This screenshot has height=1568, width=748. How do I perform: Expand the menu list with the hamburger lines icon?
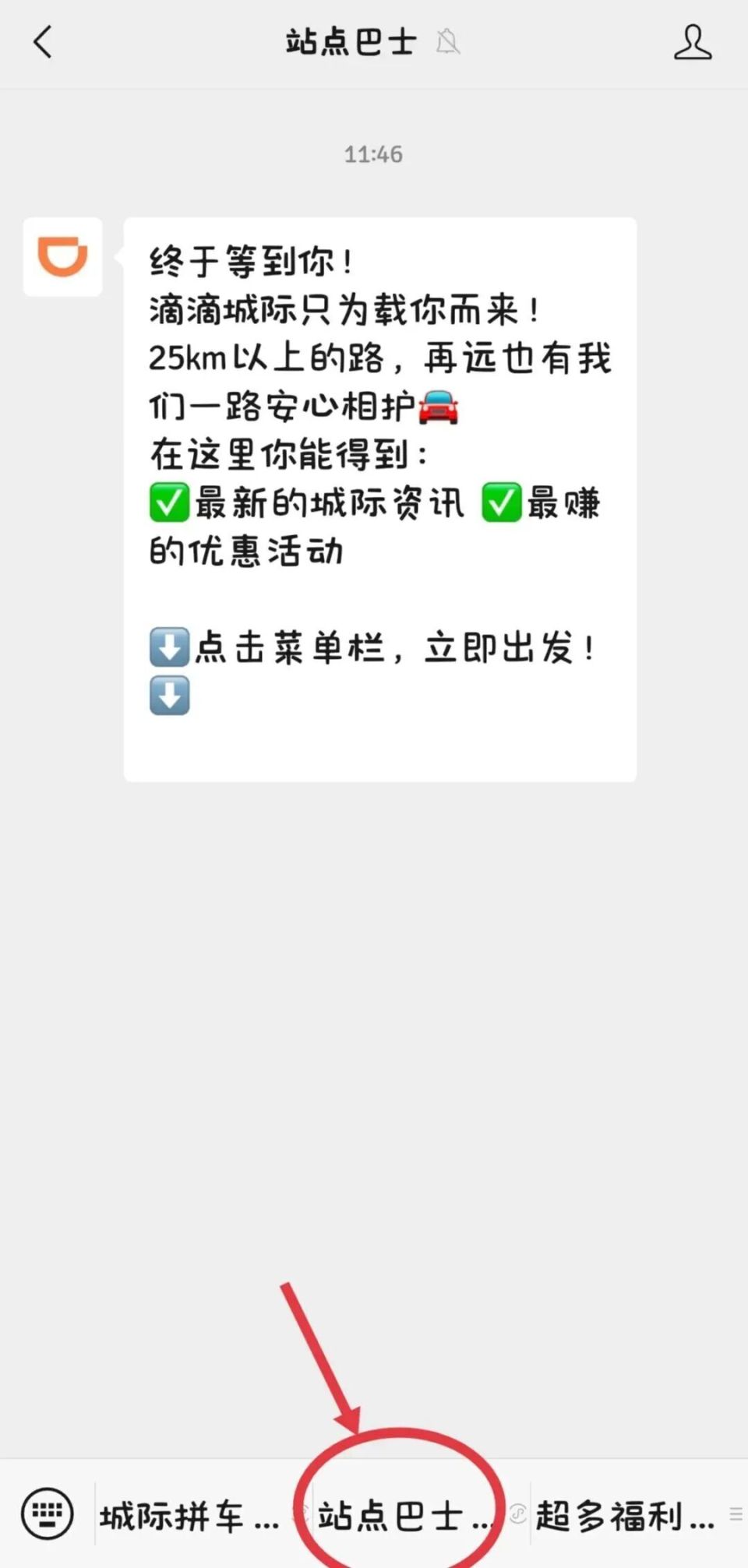click(734, 1515)
